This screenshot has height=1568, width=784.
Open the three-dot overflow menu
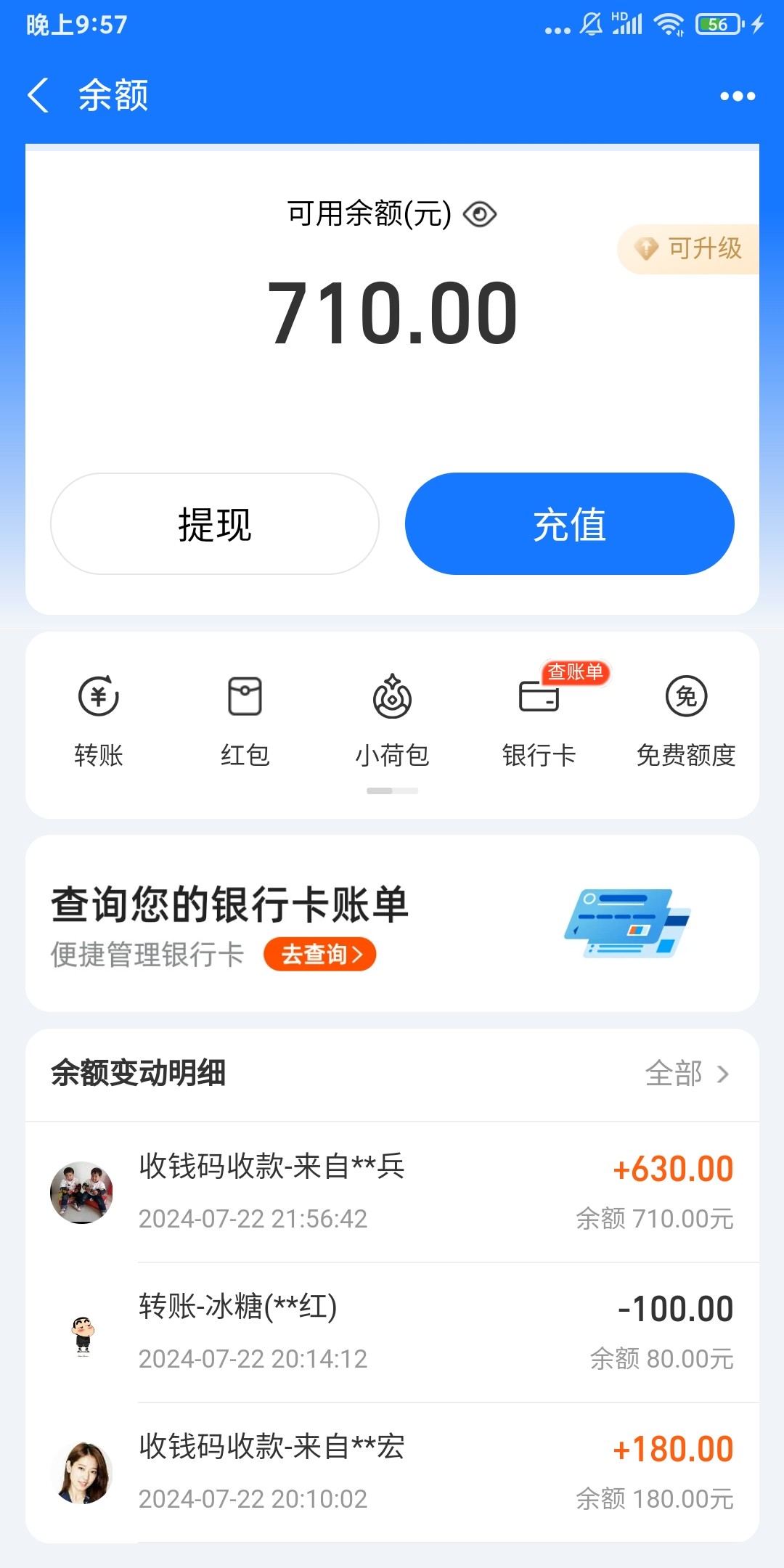737,96
